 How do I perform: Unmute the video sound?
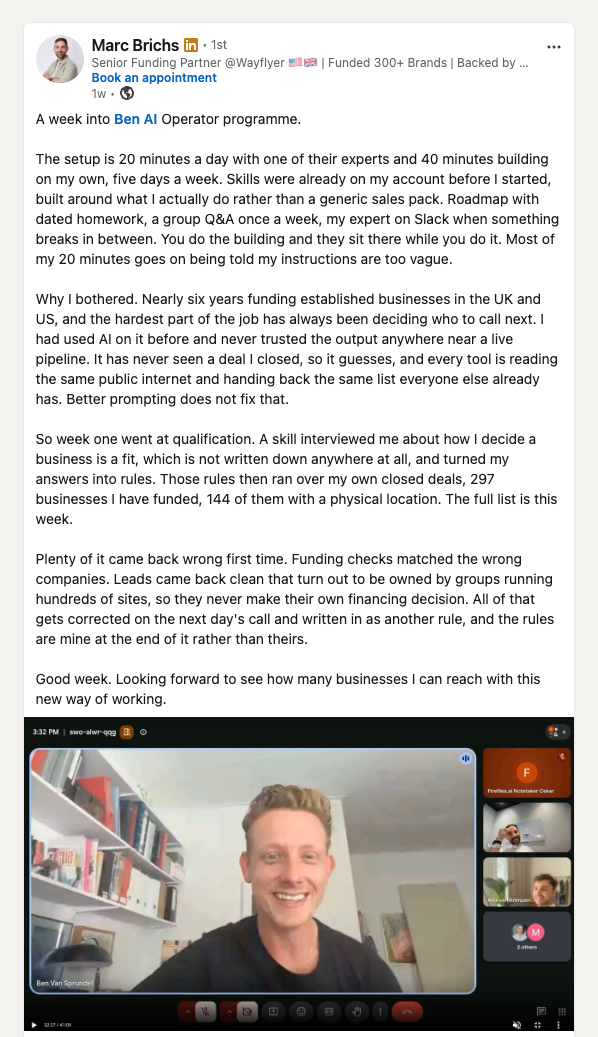click(x=517, y=1024)
